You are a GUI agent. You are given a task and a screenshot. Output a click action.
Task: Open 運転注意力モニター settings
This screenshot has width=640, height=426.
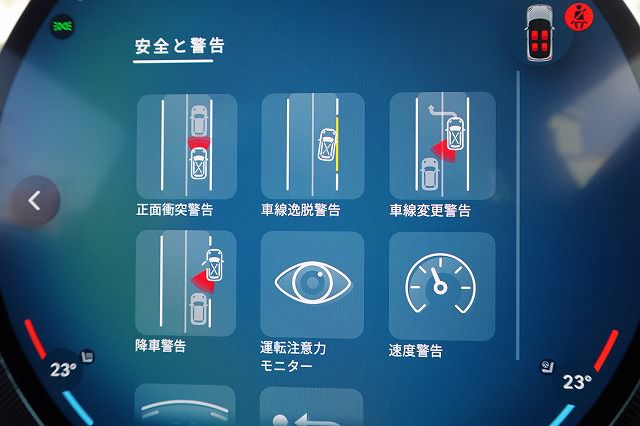[x=312, y=283]
